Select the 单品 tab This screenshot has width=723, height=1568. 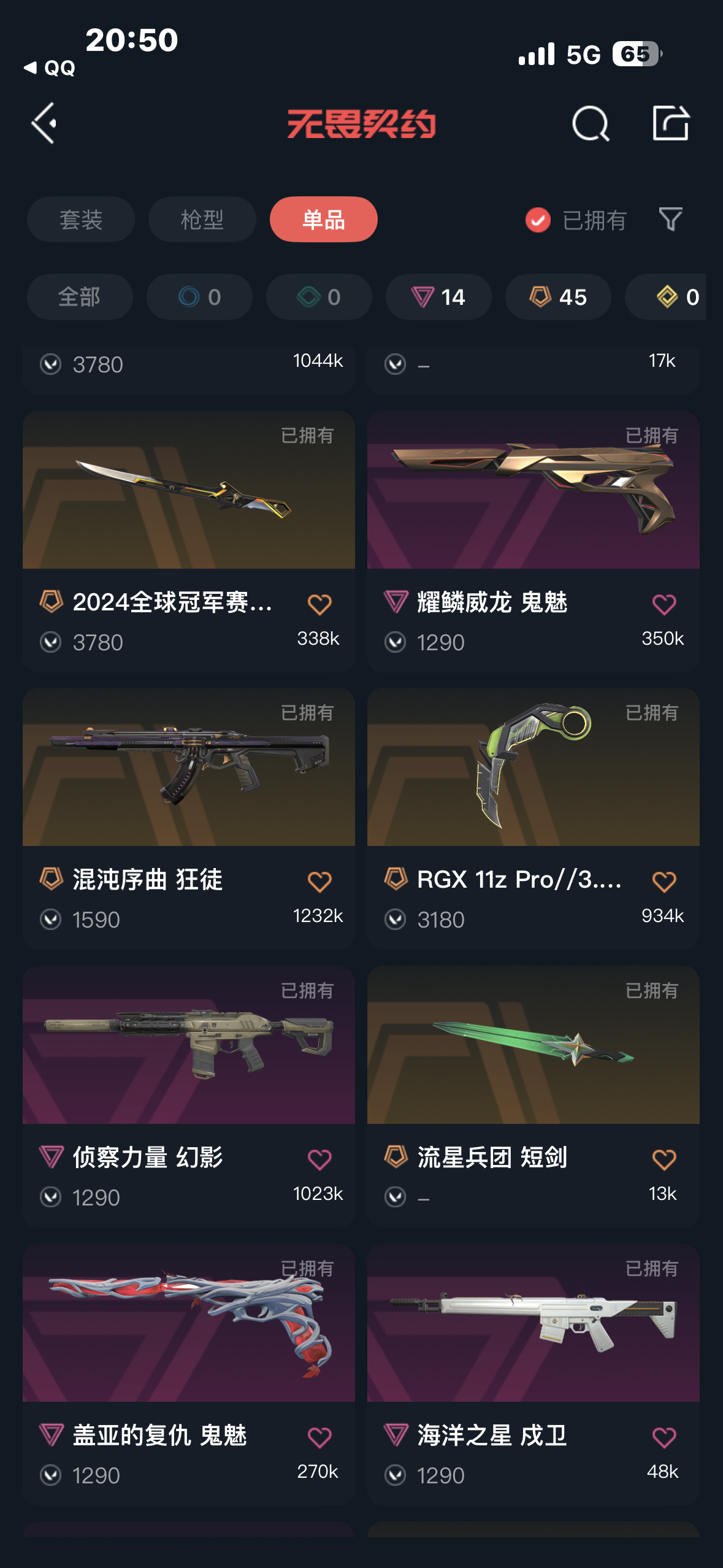(x=323, y=220)
